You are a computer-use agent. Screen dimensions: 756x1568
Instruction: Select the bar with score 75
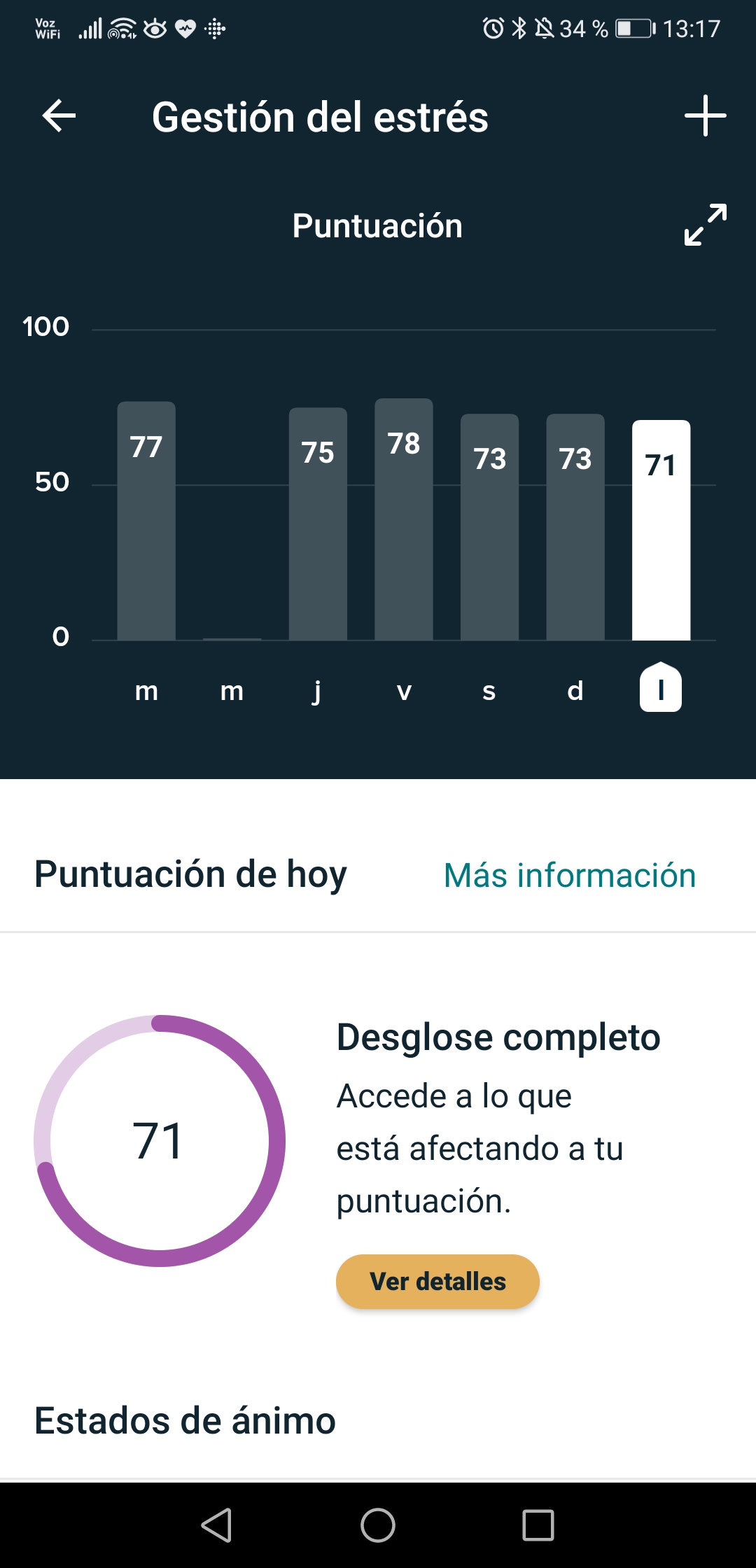[x=318, y=524]
